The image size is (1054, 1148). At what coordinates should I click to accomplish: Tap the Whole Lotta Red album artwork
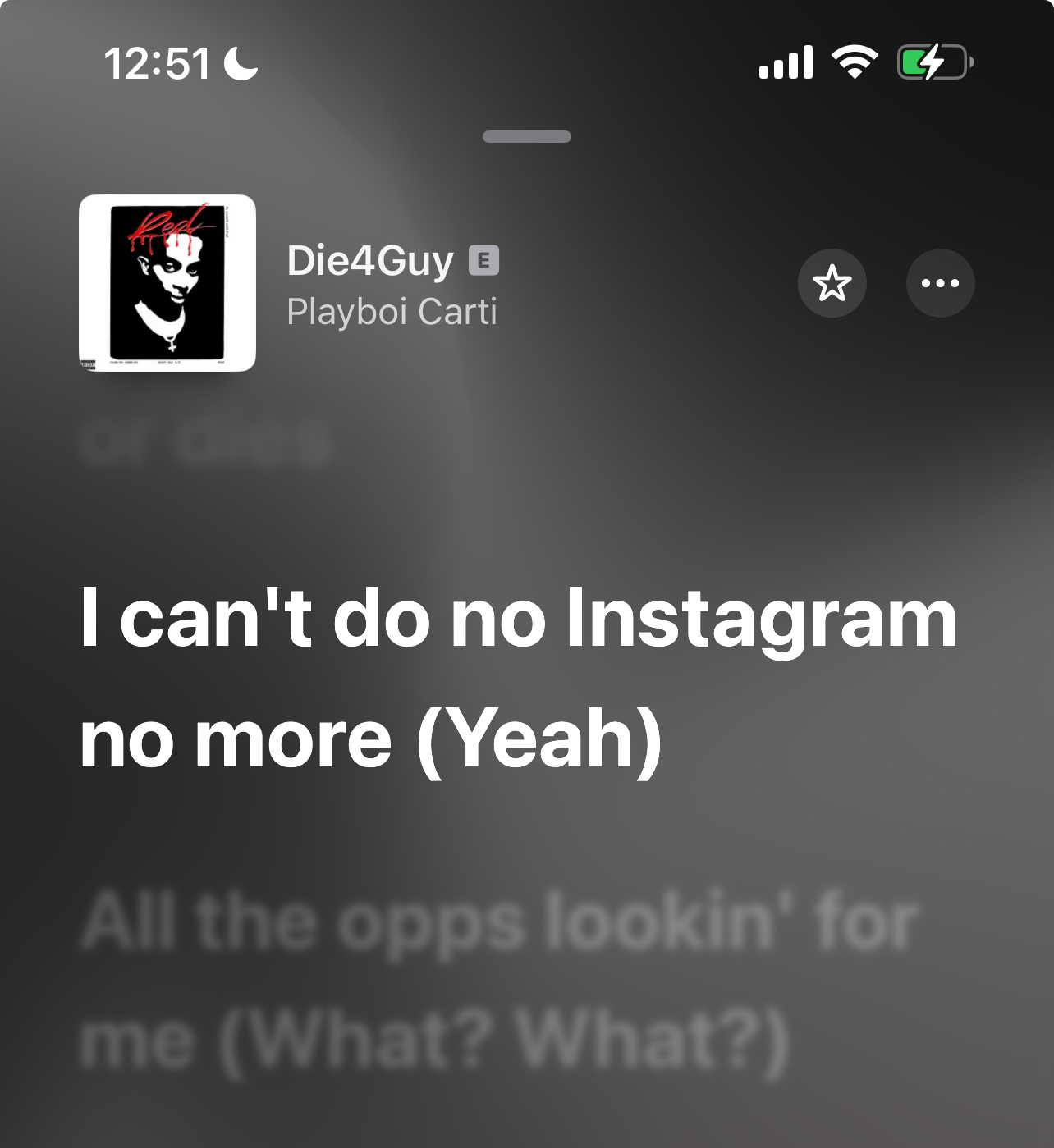pos(167,283)
